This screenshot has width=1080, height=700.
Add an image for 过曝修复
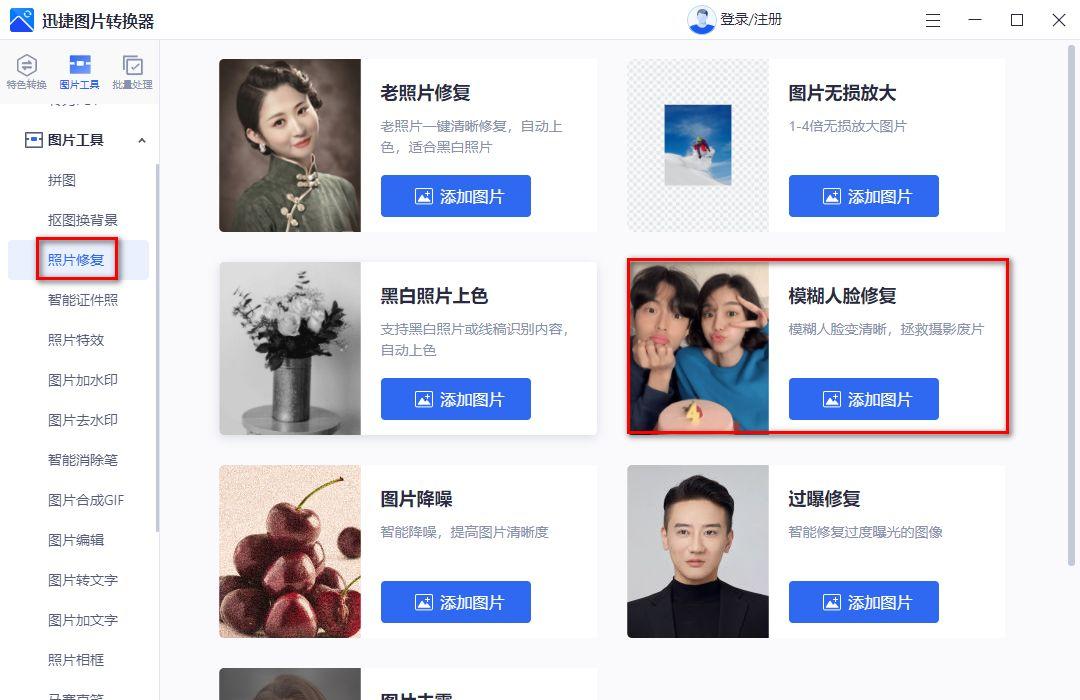click(x=864, y=602)
